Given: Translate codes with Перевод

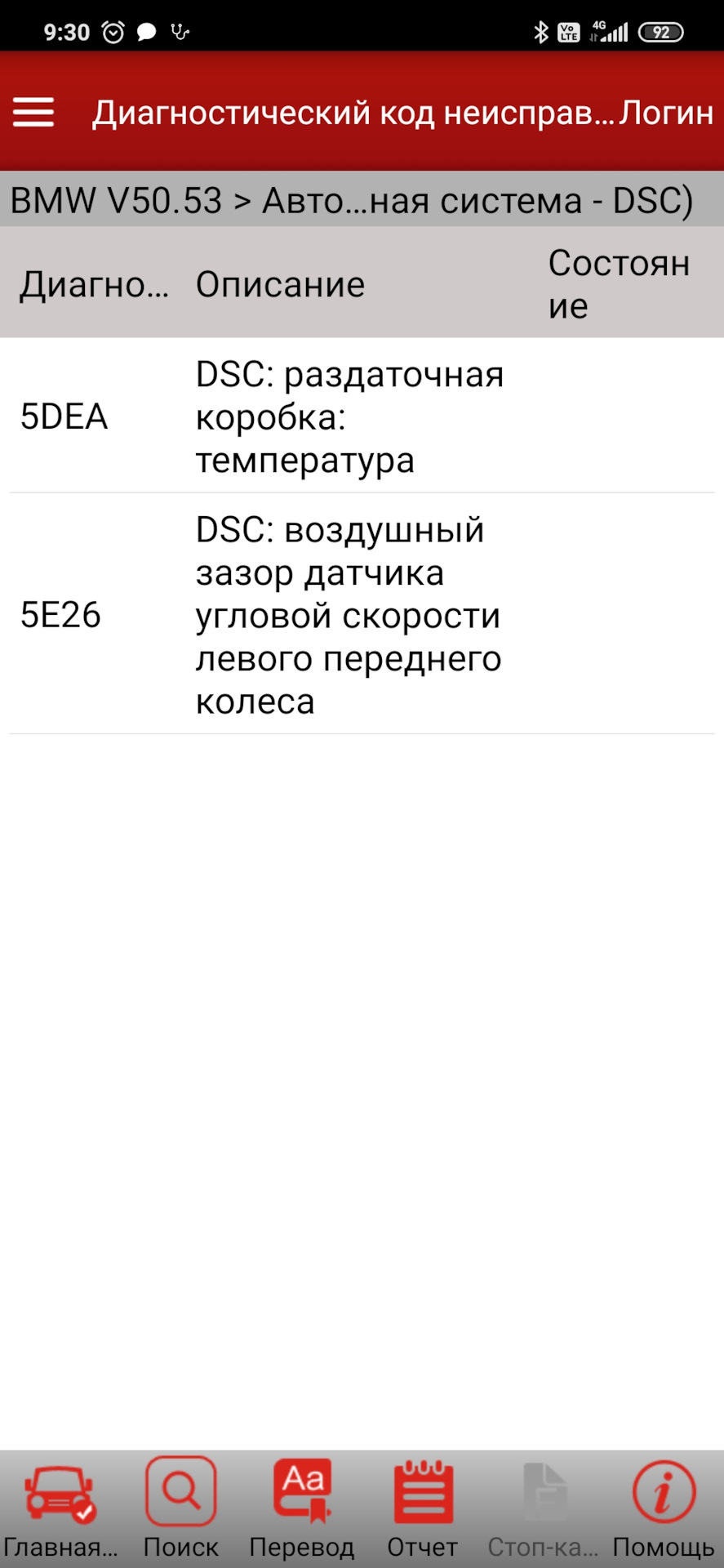Looking at the screenshot, I should (302, 1508).
